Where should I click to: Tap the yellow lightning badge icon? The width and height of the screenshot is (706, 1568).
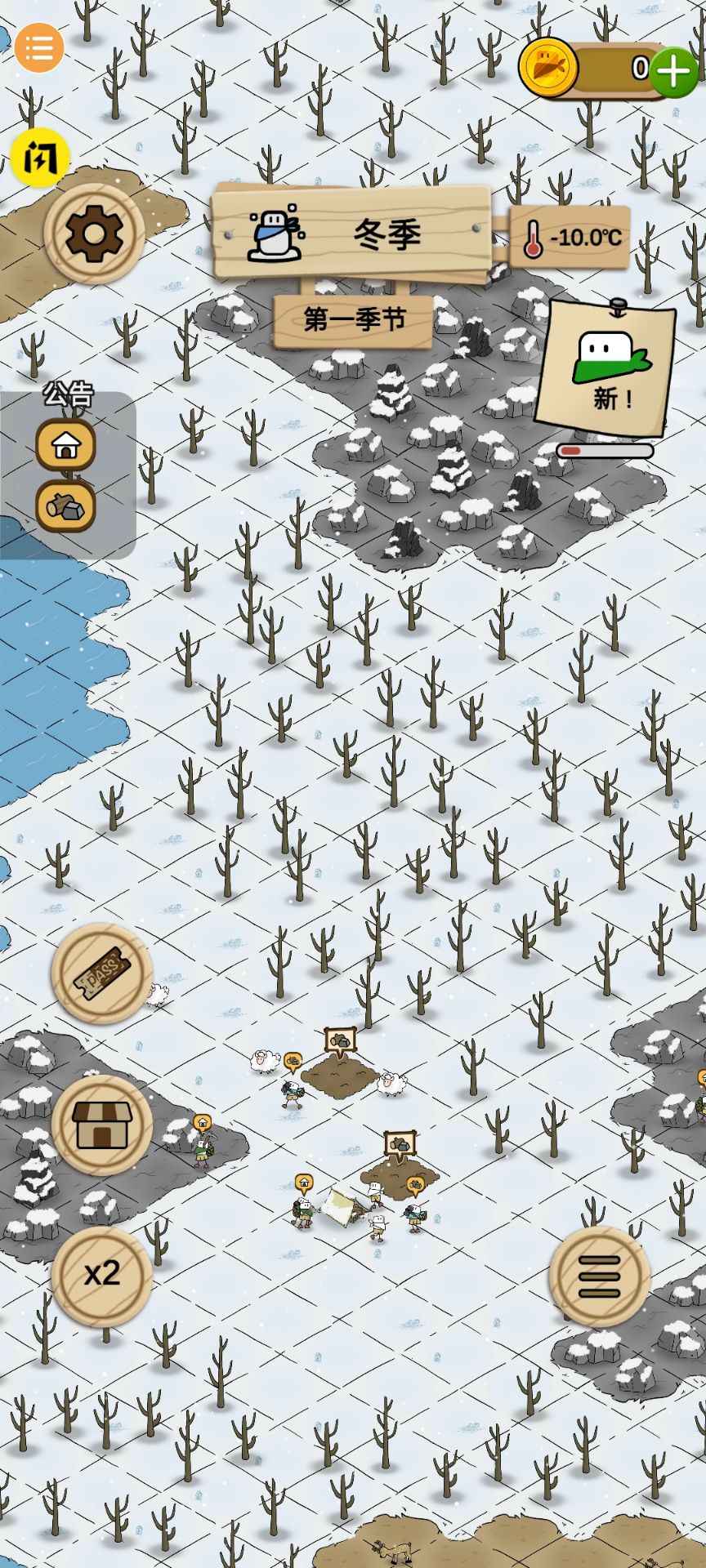click(x=39, y=157)
